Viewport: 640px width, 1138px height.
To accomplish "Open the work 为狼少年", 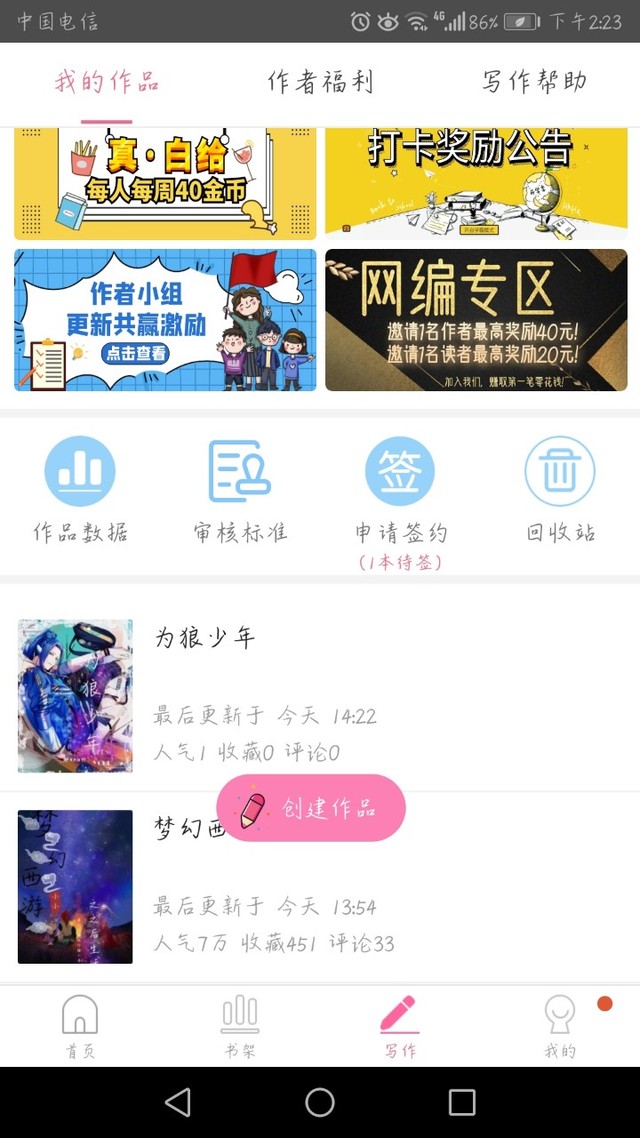I will [320, 695].
